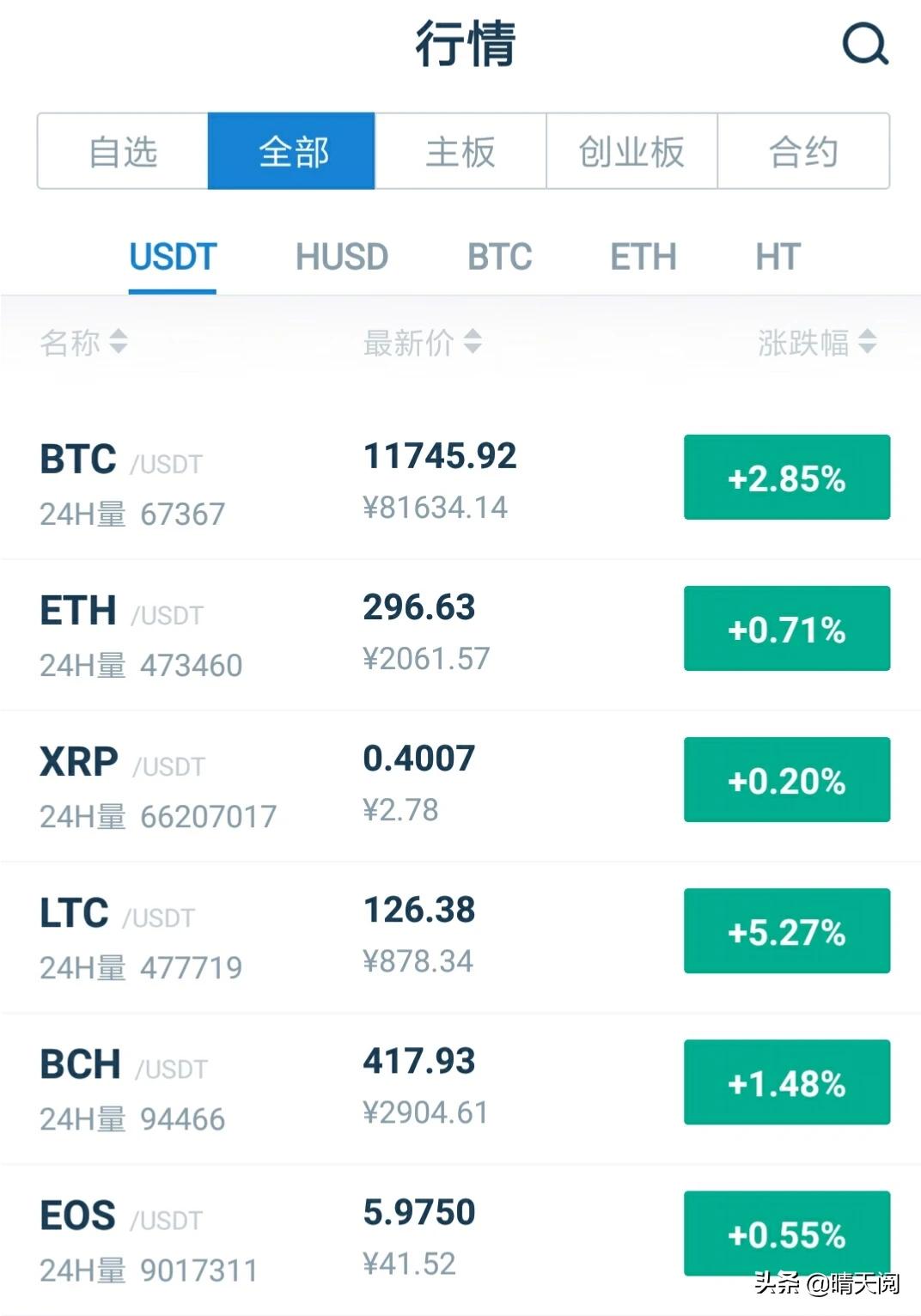Switch to the 主板 tab
The height and width of the screenshot is (1316, 921).
(460, 152)
